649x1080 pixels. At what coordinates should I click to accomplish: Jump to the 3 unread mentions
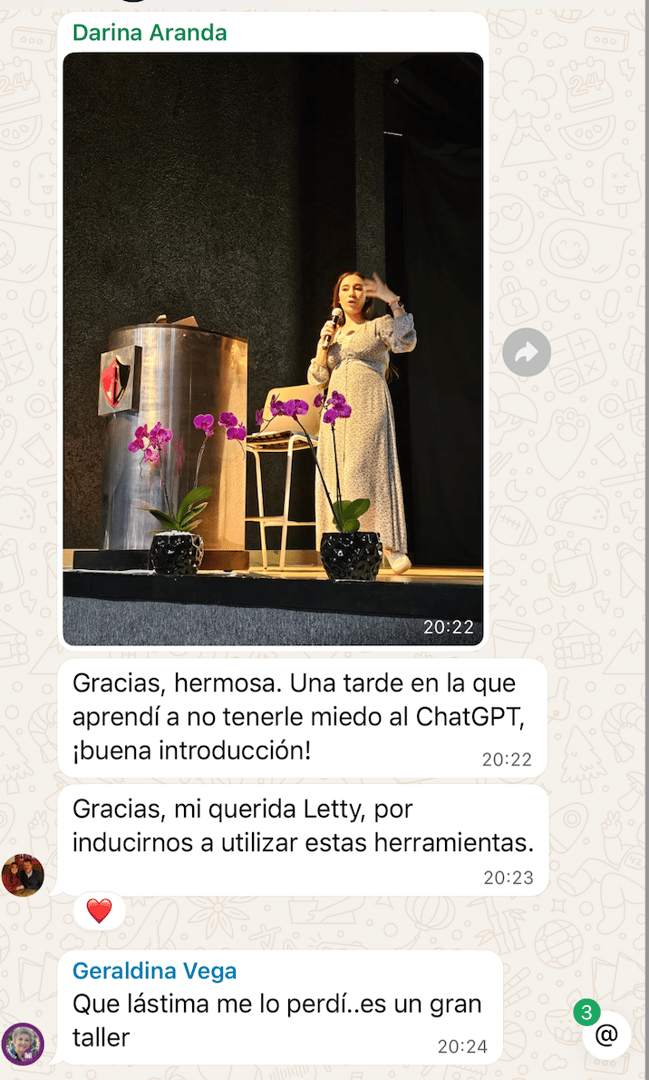(606, 1034)
